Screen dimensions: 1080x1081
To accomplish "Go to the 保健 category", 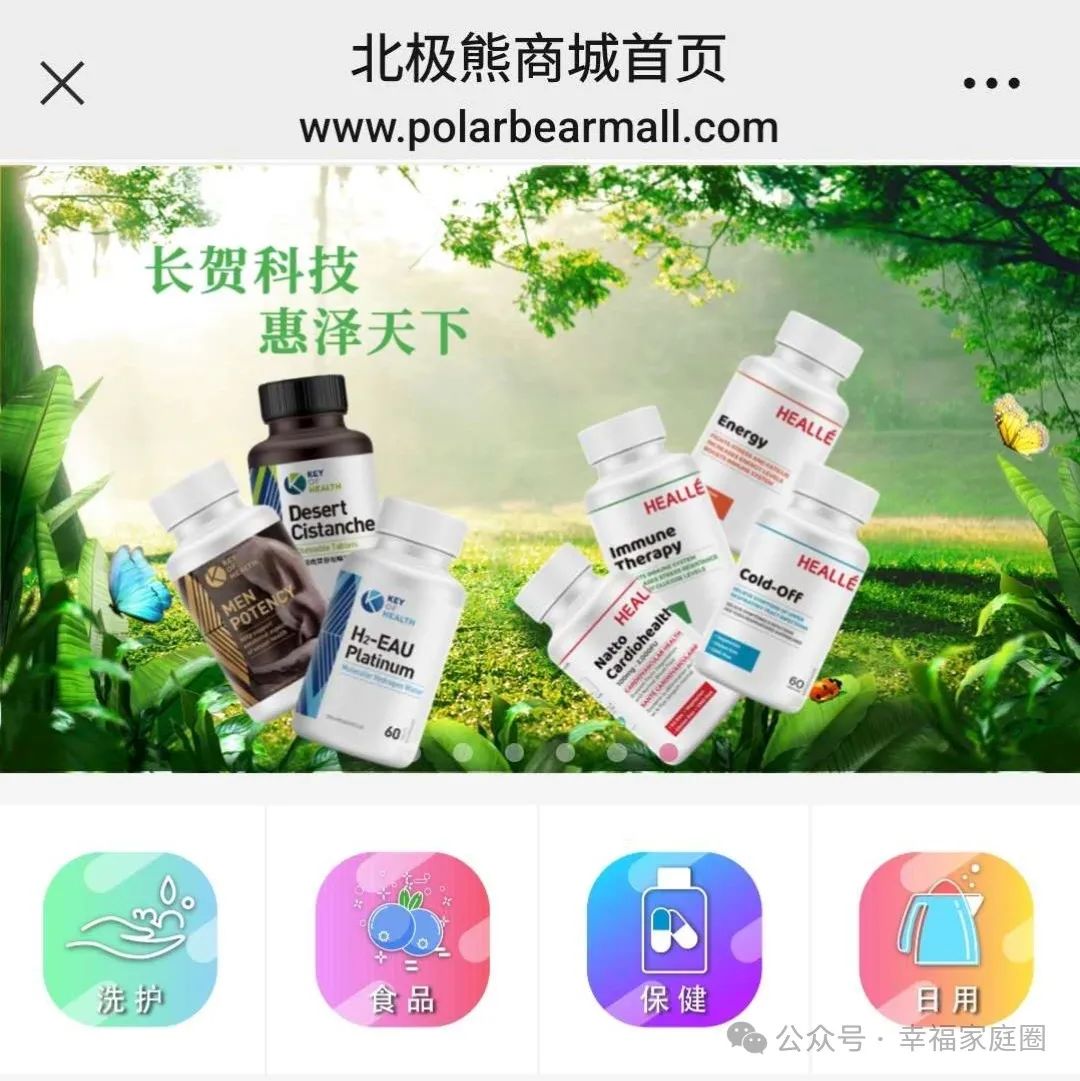I will pyautogui.click(x=674, y=938).
